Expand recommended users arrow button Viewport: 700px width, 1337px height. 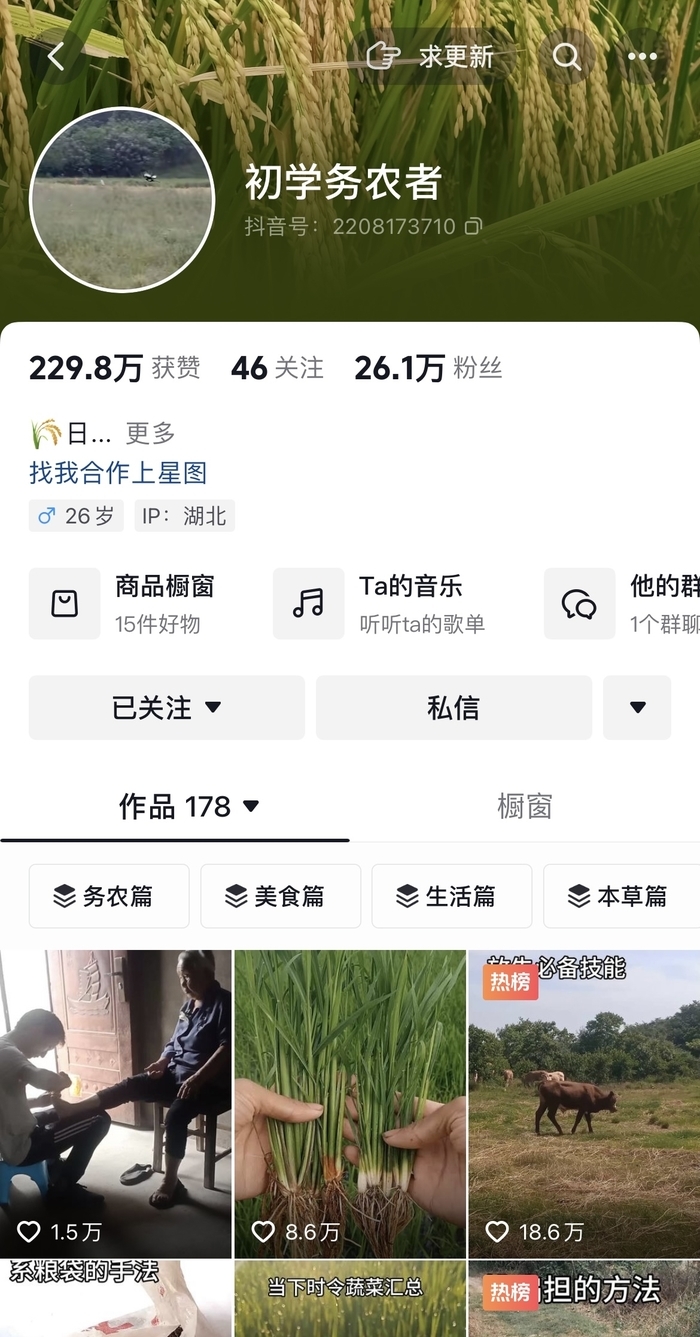pos(637,707)
